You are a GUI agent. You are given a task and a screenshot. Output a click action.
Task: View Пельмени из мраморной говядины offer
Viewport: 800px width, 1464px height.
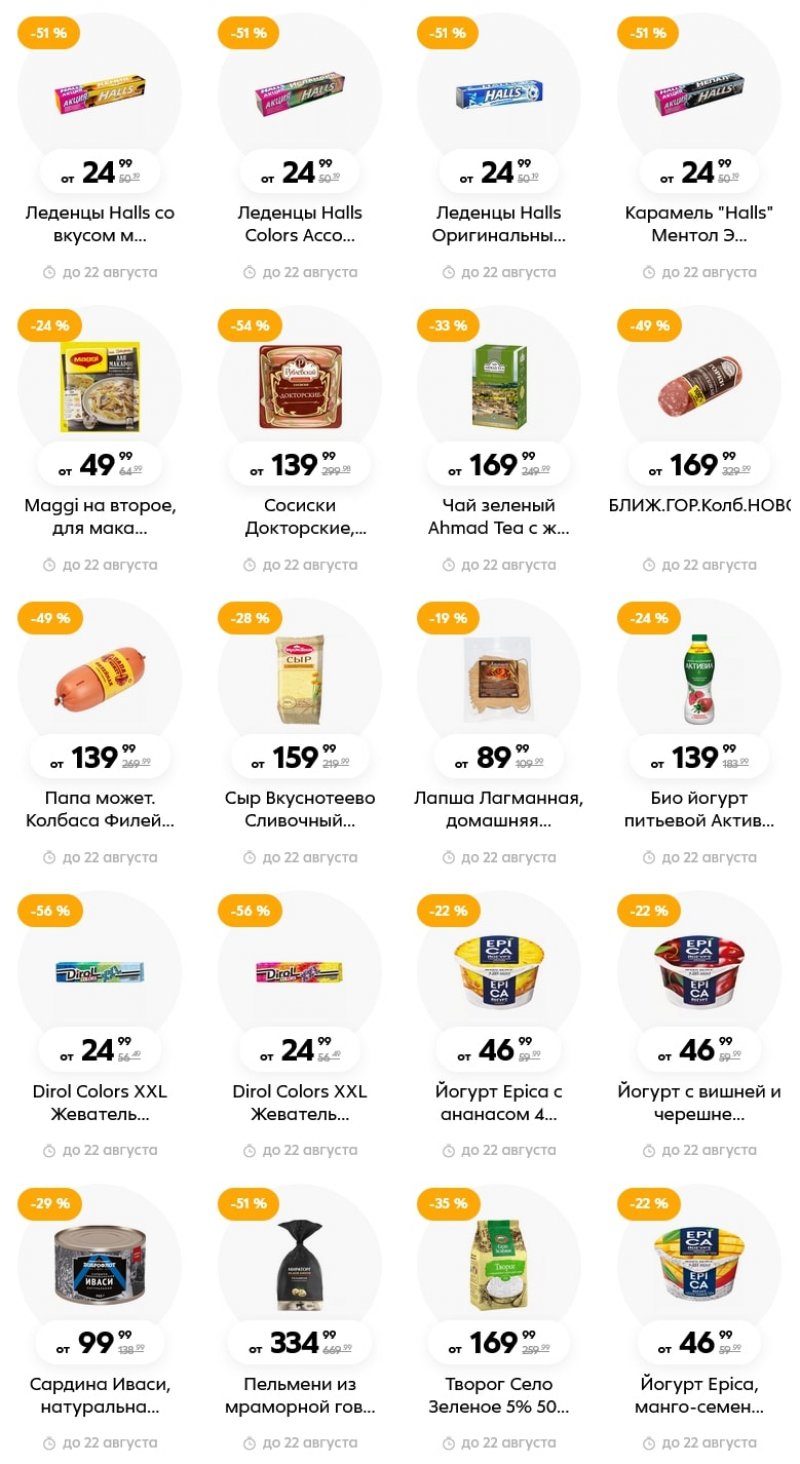point(299,1394)
